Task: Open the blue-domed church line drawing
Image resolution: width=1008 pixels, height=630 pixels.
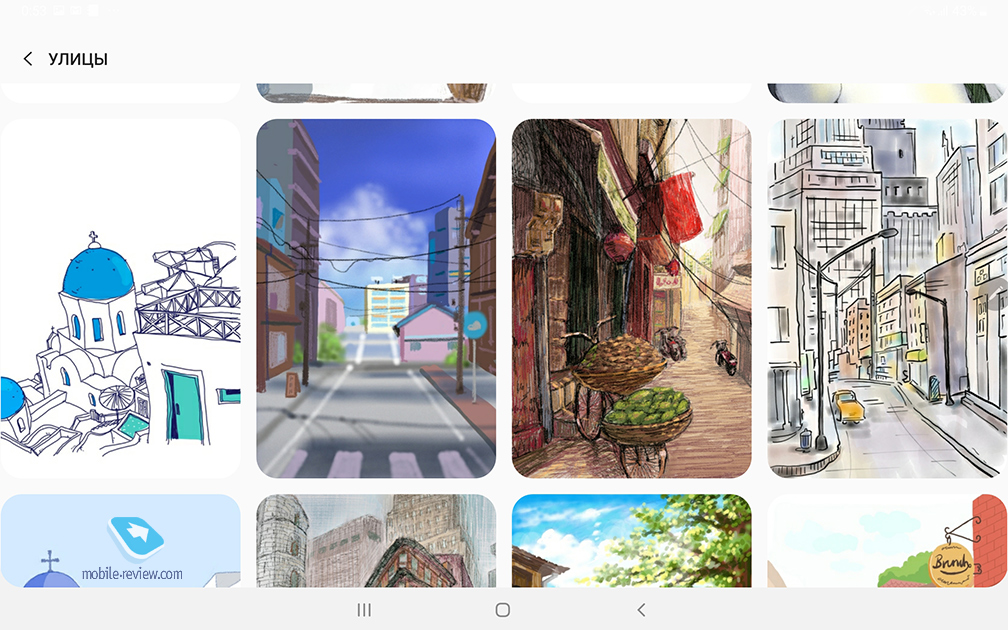Action: (x=120, y=298)
